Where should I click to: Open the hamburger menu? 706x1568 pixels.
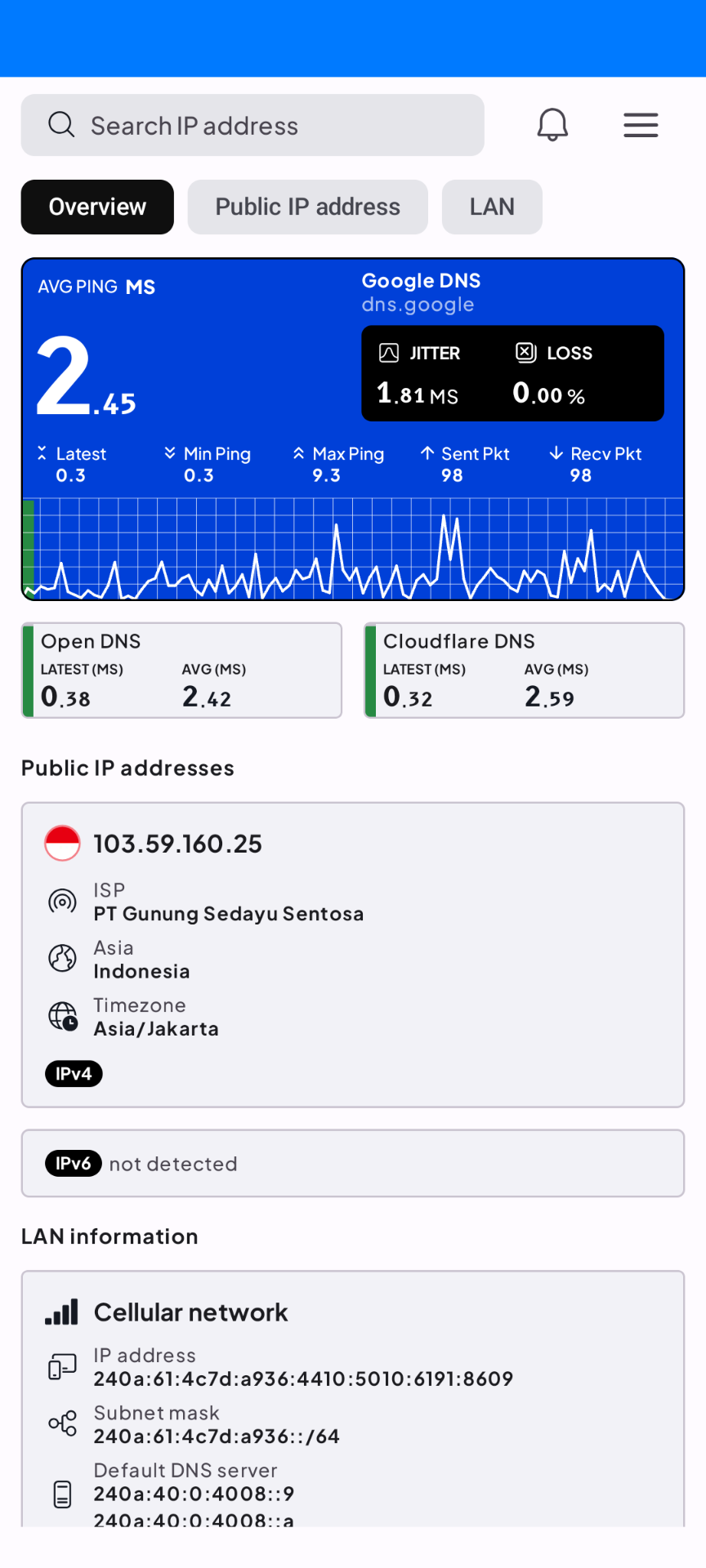[641, 125]
